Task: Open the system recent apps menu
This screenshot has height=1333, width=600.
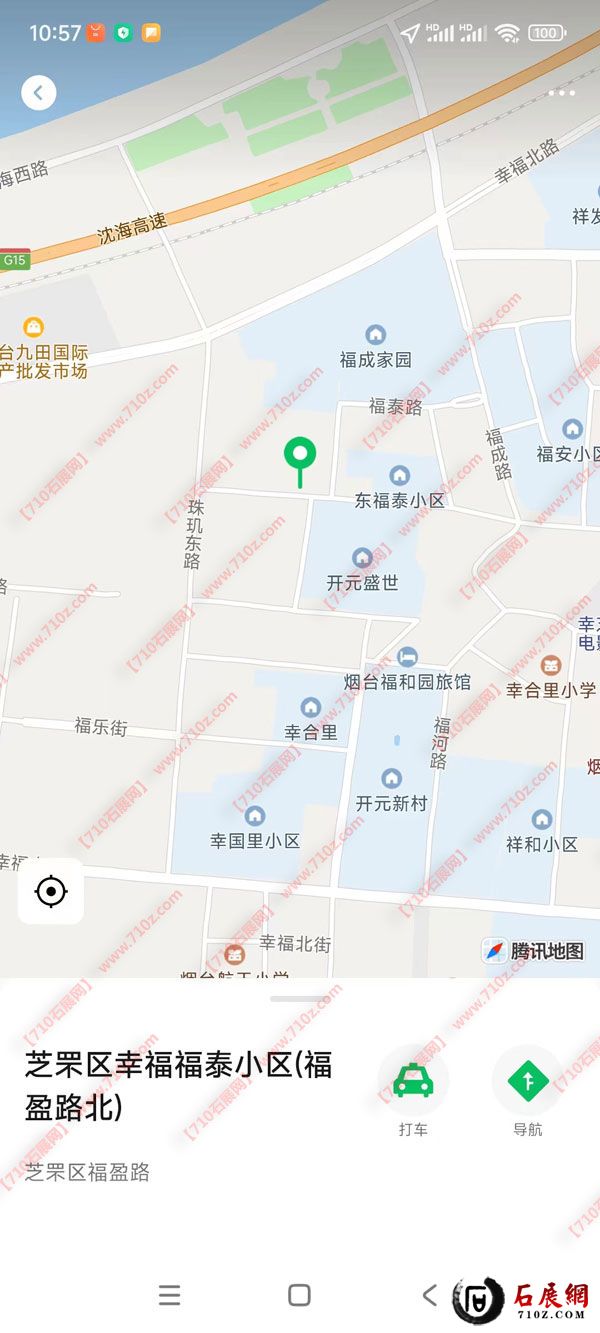Action: [x=170, y=1296]
